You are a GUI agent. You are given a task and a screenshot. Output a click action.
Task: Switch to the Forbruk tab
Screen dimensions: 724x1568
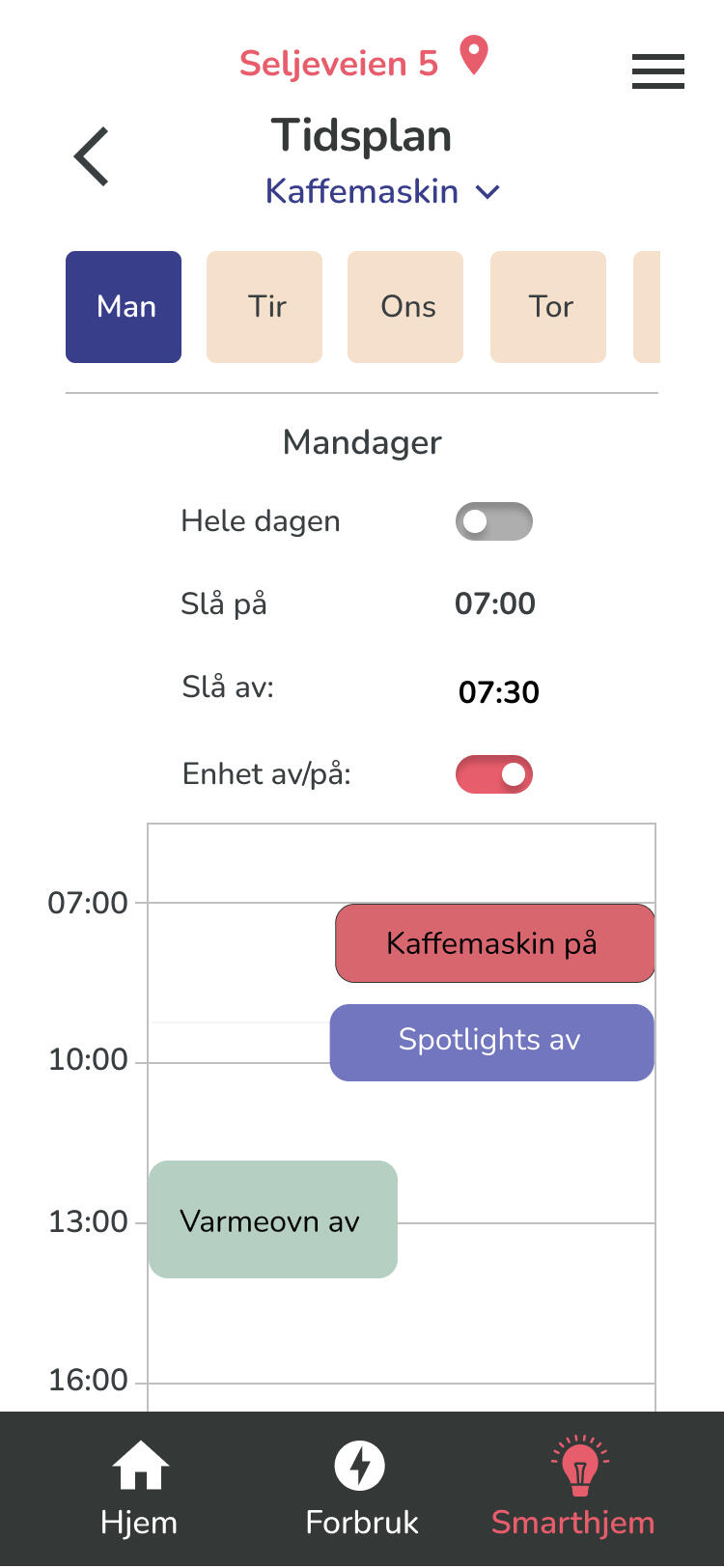[x=361, y=1489]
